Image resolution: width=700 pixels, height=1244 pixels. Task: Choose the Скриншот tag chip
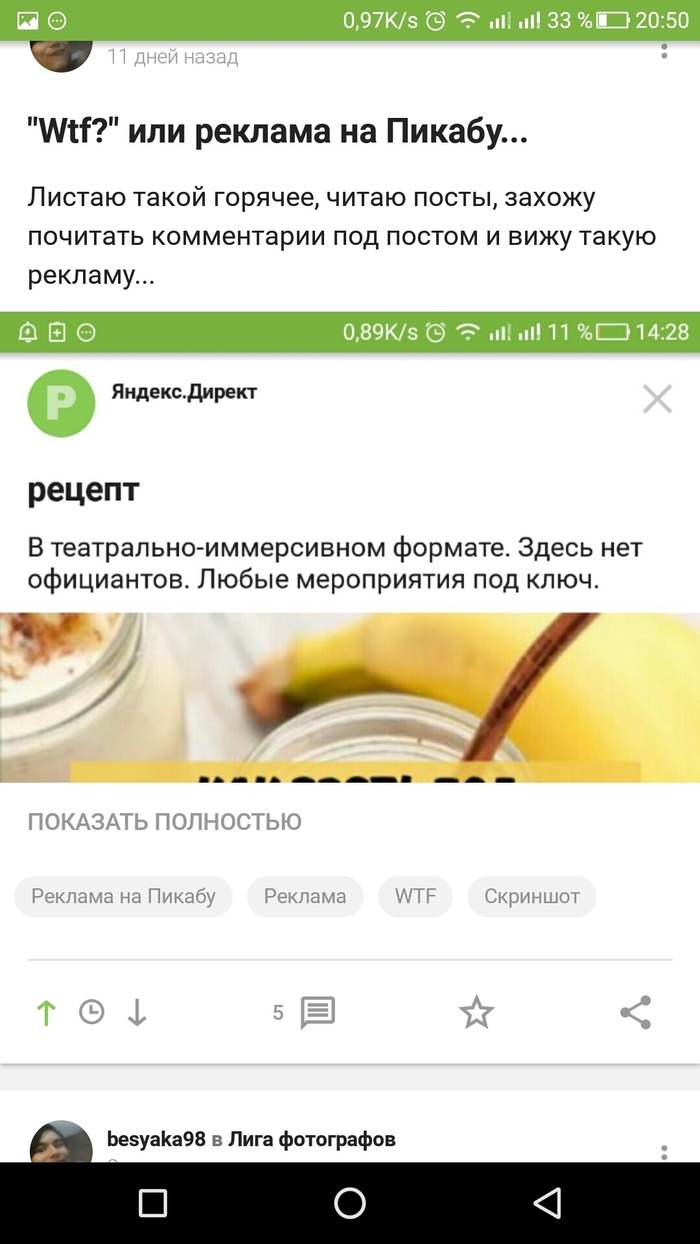click(532, 896)
